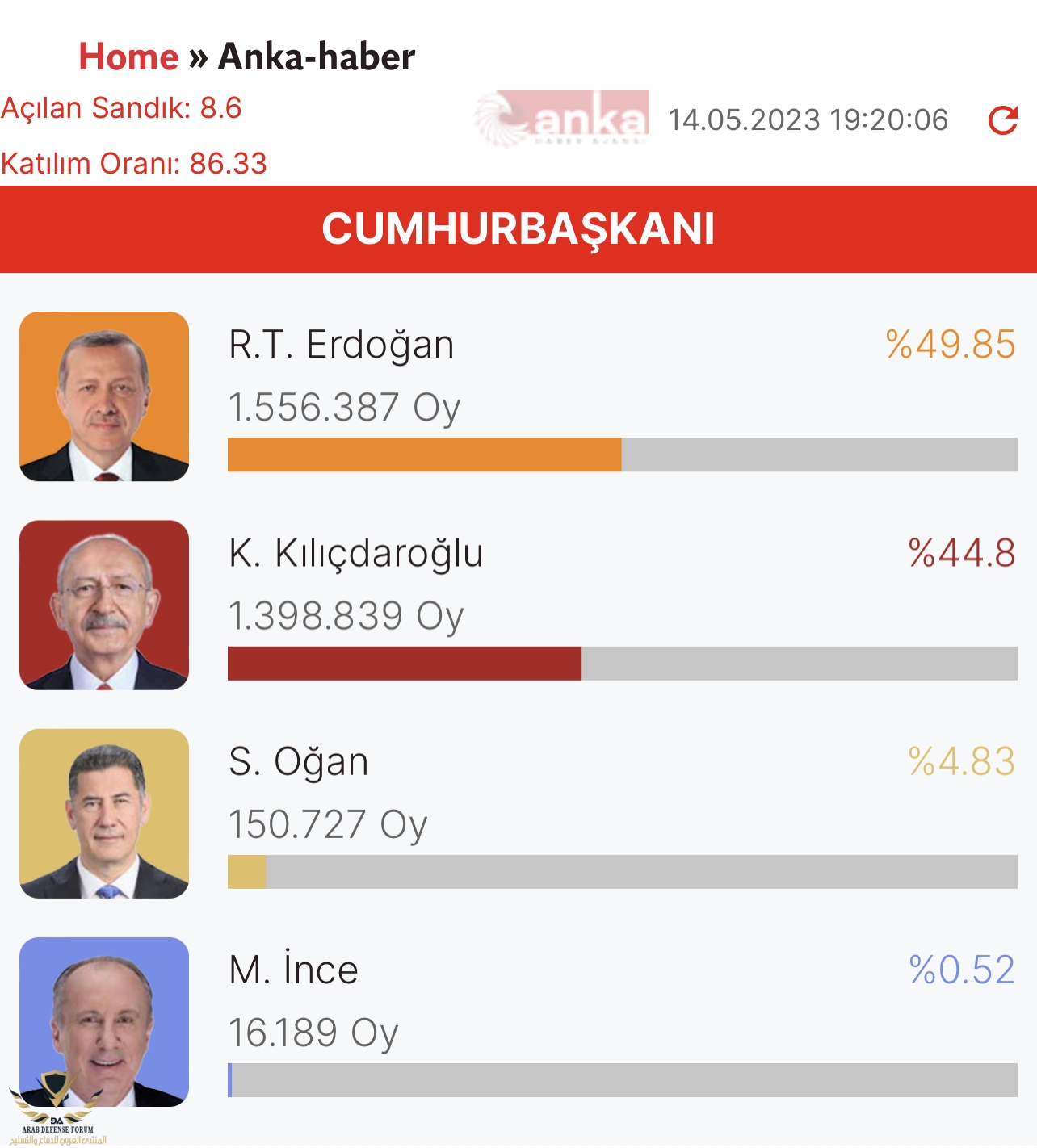
Task: Refresh the election results
Action: click(x=1002, y=121)
